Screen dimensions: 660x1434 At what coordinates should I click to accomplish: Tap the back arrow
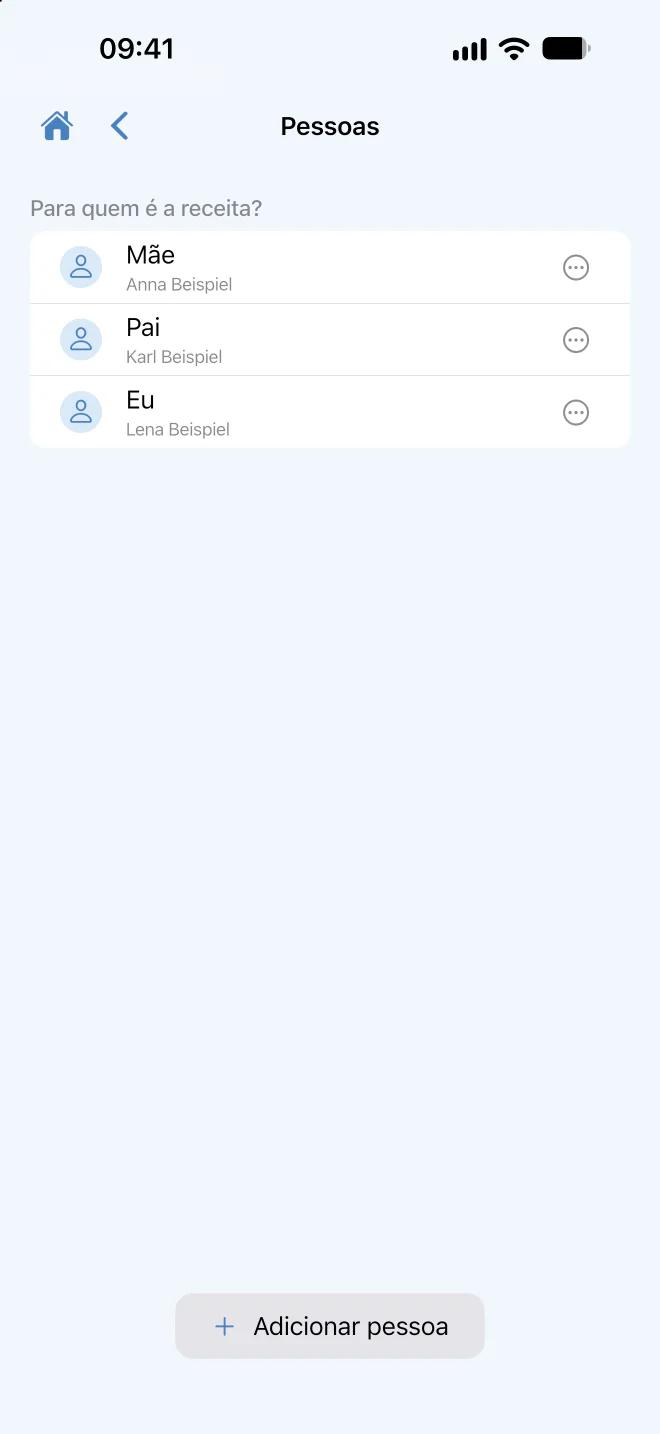point(120,126)
